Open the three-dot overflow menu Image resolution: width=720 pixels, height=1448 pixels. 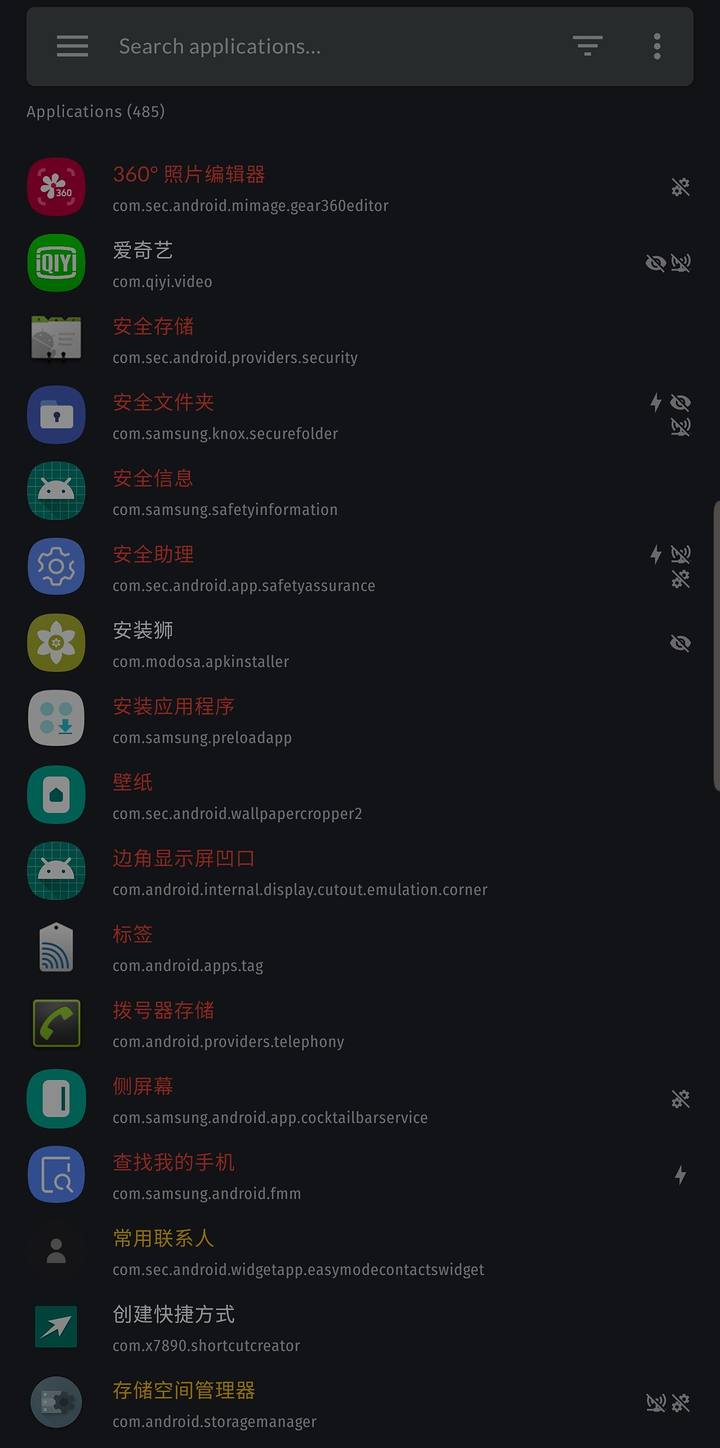point(657,46)
